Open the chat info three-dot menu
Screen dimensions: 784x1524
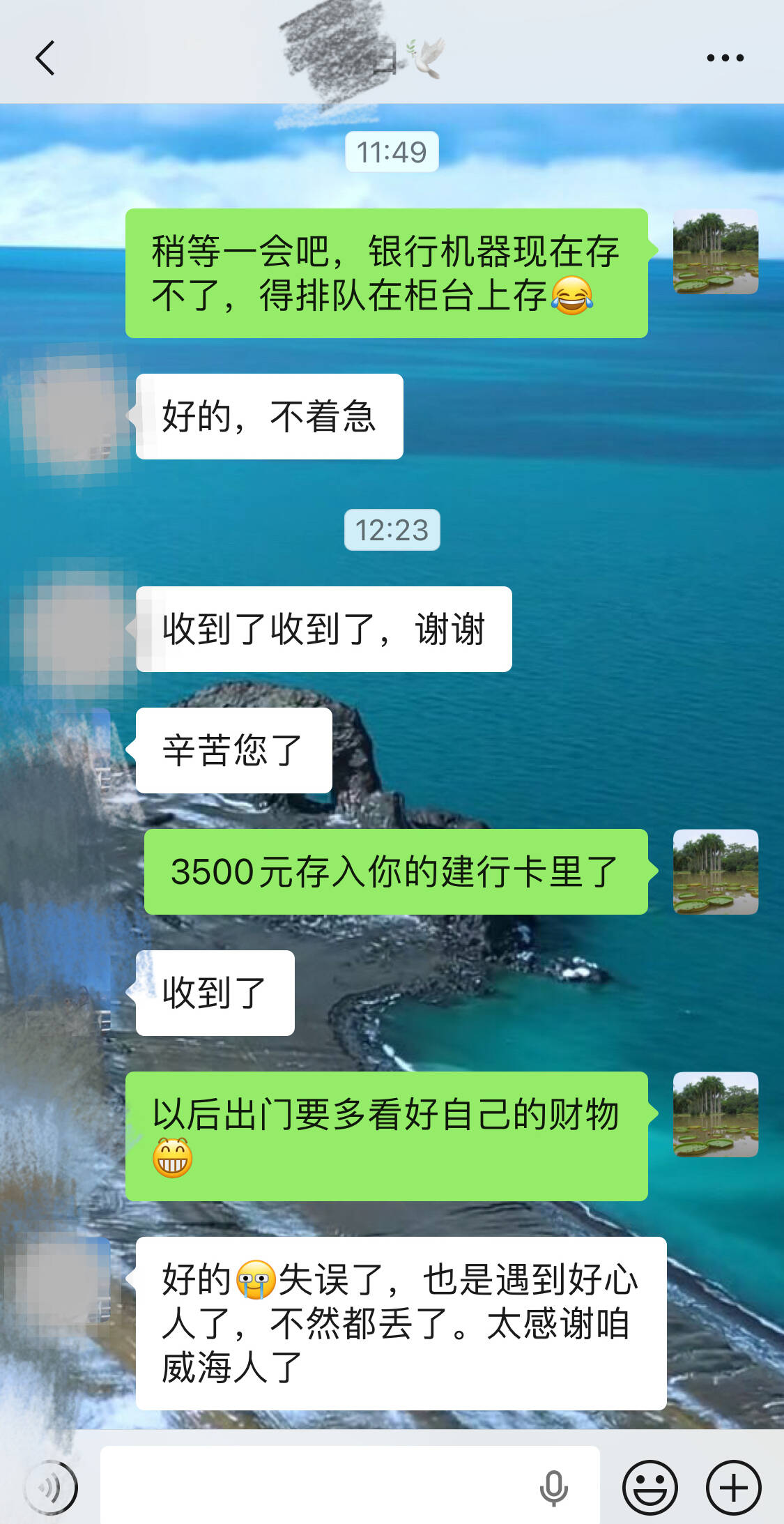[x=725, y=58]
